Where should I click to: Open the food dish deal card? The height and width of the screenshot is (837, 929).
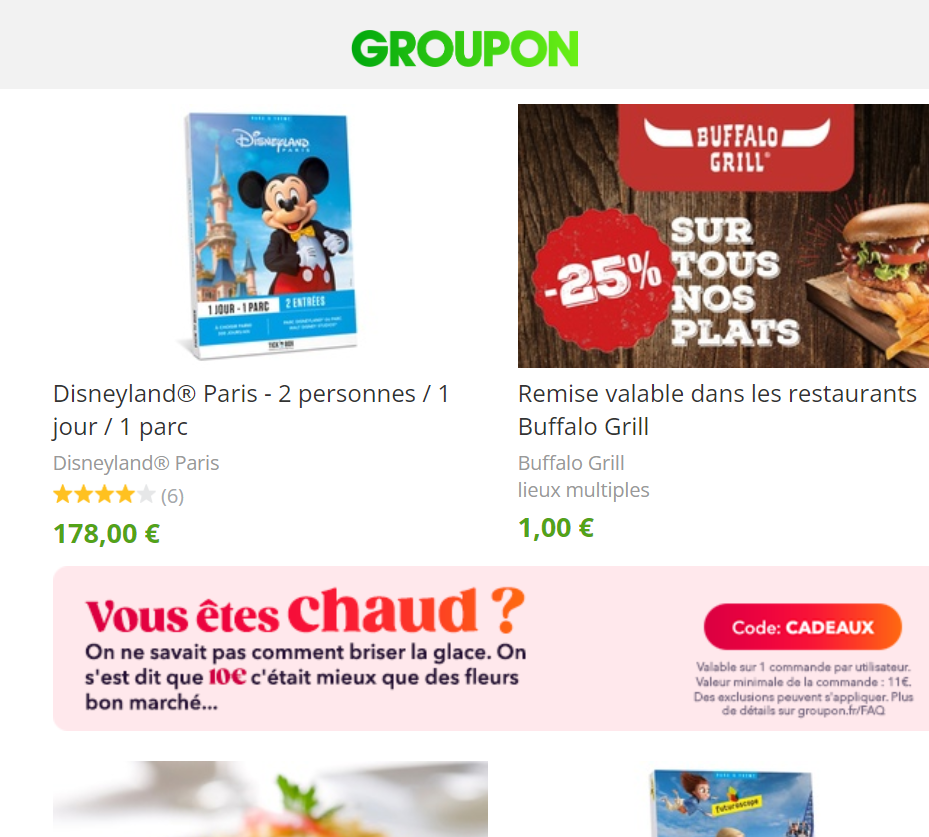[270, 799]
